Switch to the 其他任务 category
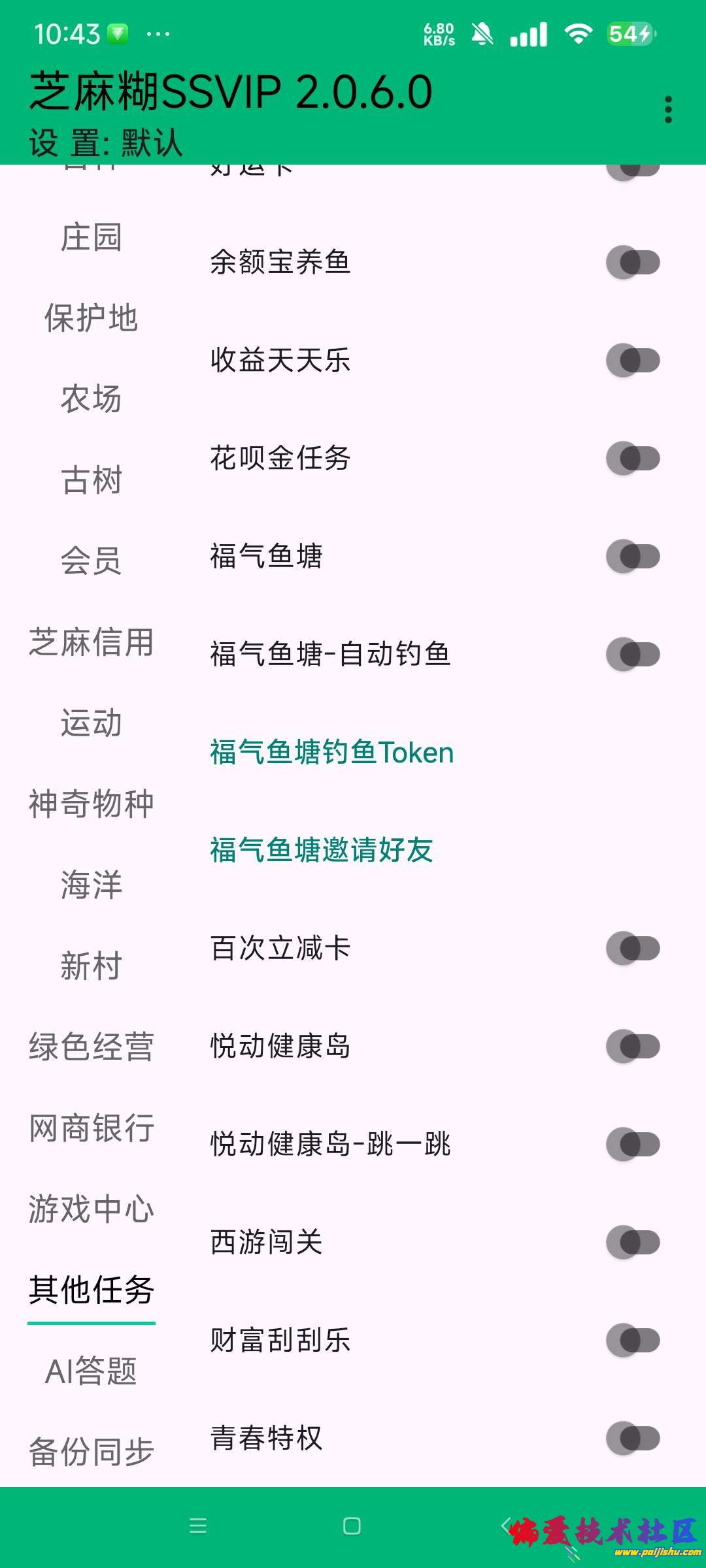The width and height of the screenshot is (706, 1568). 92,1291
